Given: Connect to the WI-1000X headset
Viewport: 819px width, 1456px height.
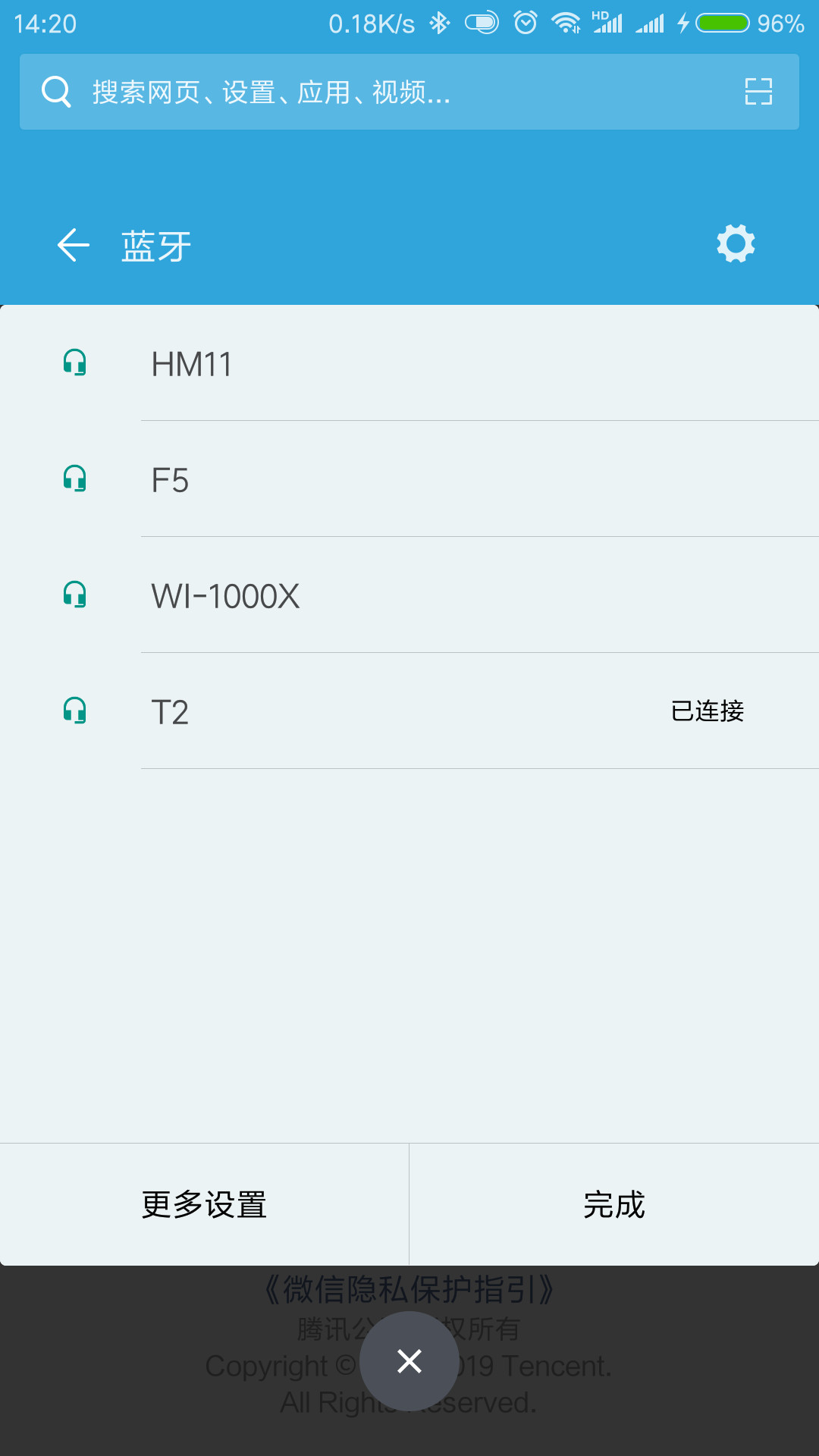Looking at the screenshot, I should 409,595.
